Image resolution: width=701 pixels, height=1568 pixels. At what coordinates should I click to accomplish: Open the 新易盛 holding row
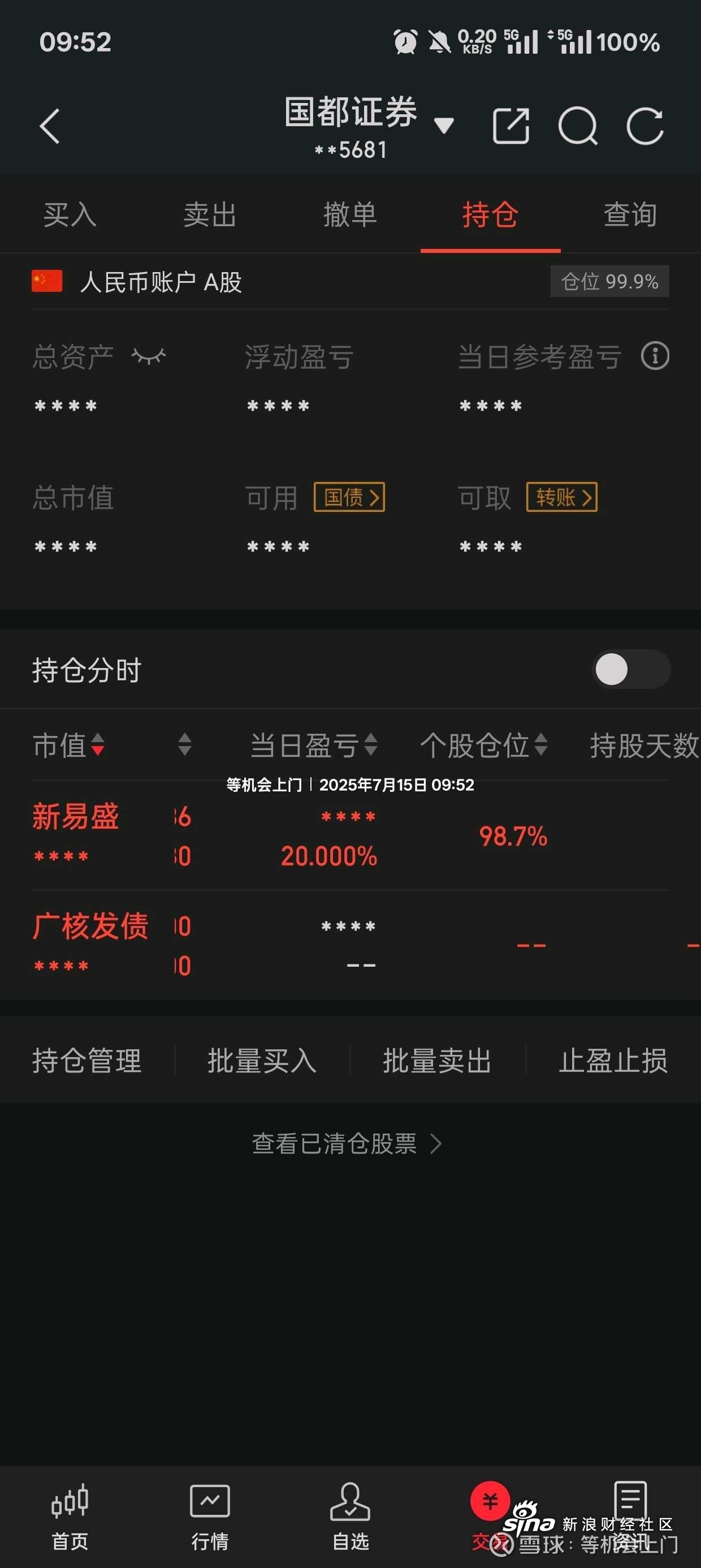(x=75, y=817)
